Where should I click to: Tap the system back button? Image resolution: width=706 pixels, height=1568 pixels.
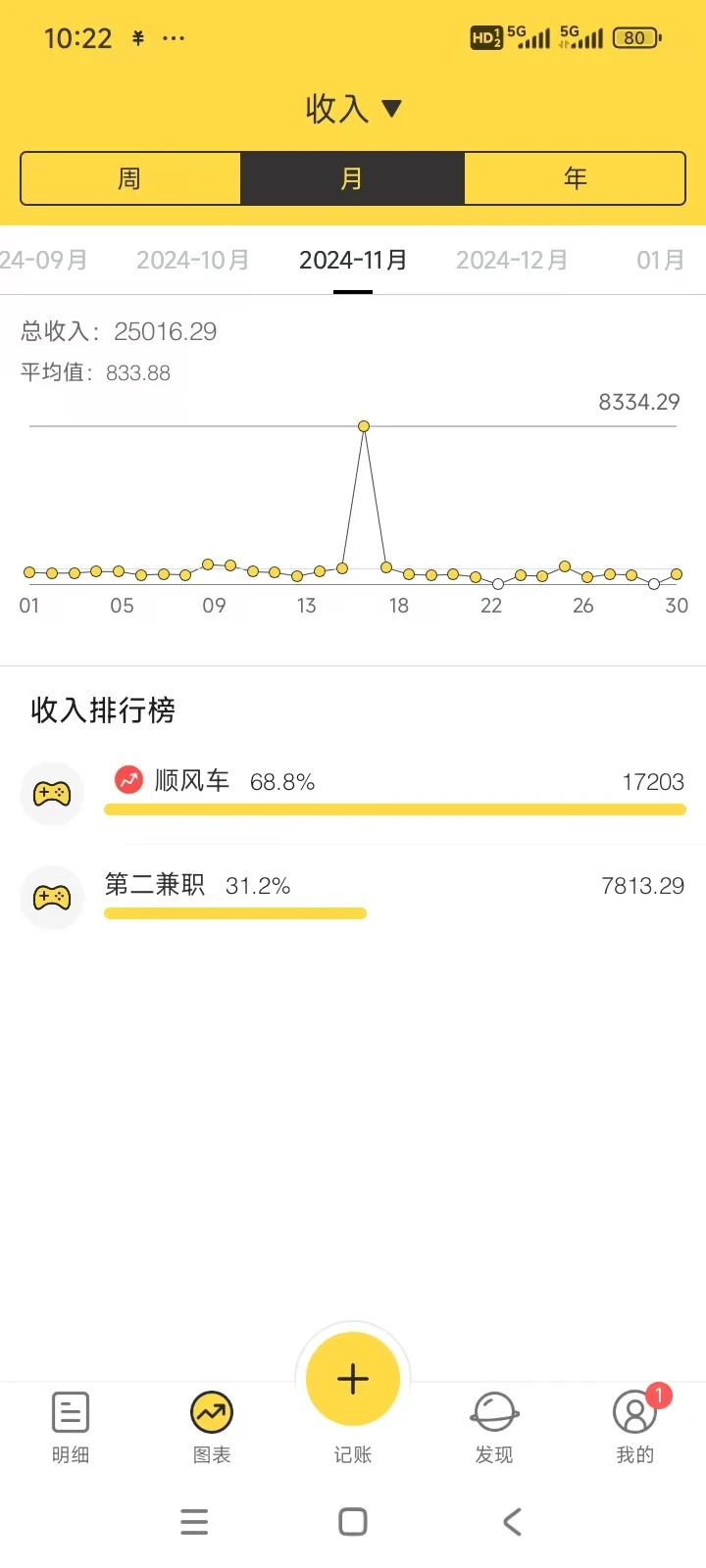pyautogui.click(x=512, y=1522)
